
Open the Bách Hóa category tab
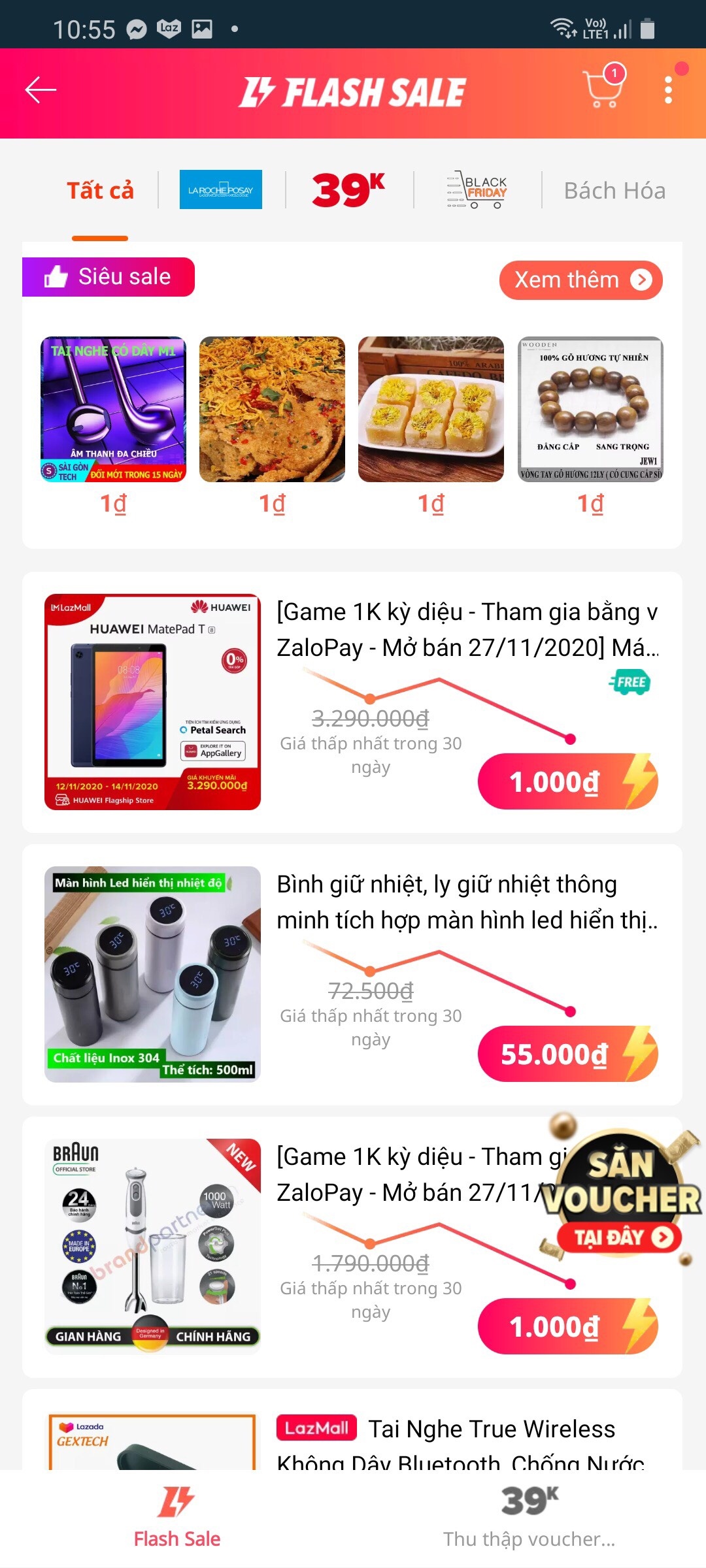(615, 190)
